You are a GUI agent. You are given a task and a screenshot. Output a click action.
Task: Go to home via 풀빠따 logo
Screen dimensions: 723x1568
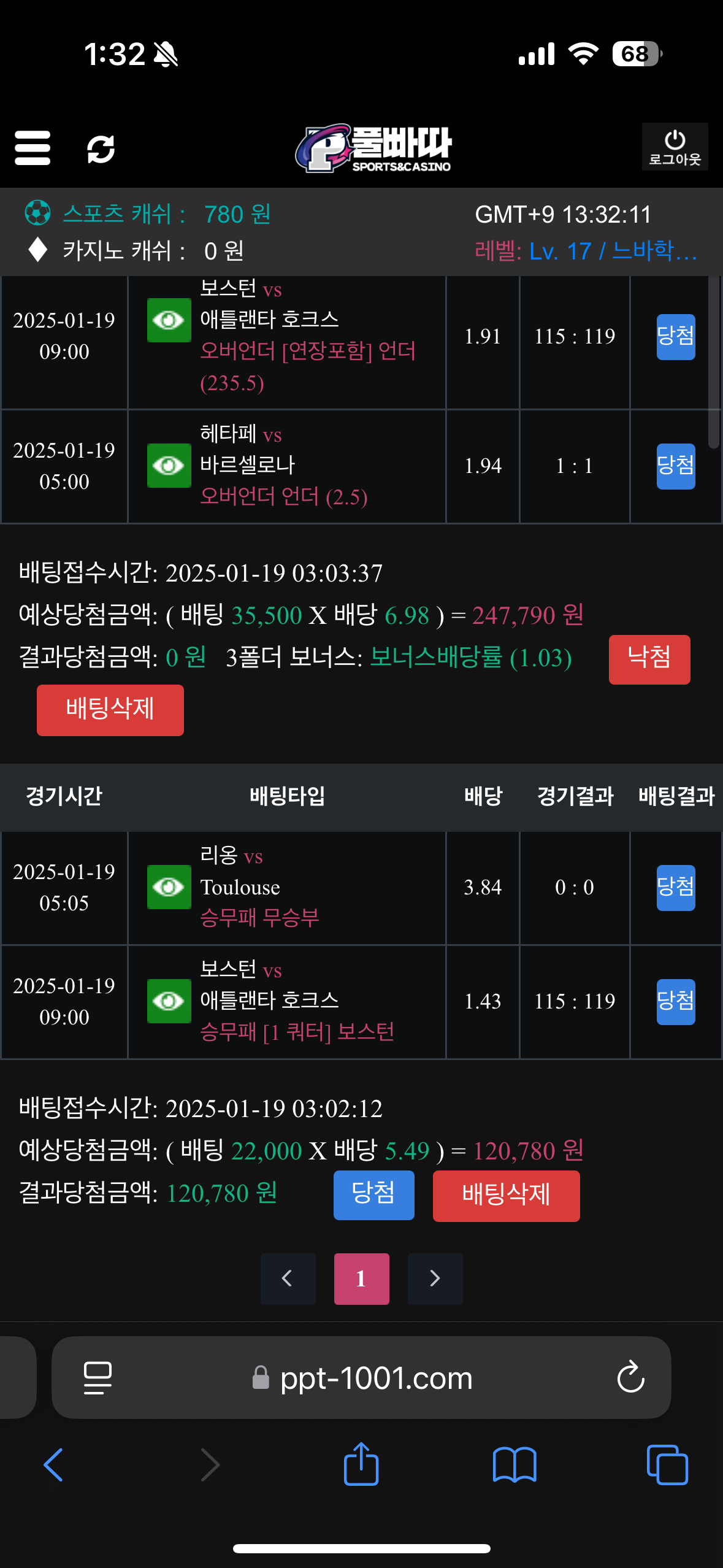373,148
